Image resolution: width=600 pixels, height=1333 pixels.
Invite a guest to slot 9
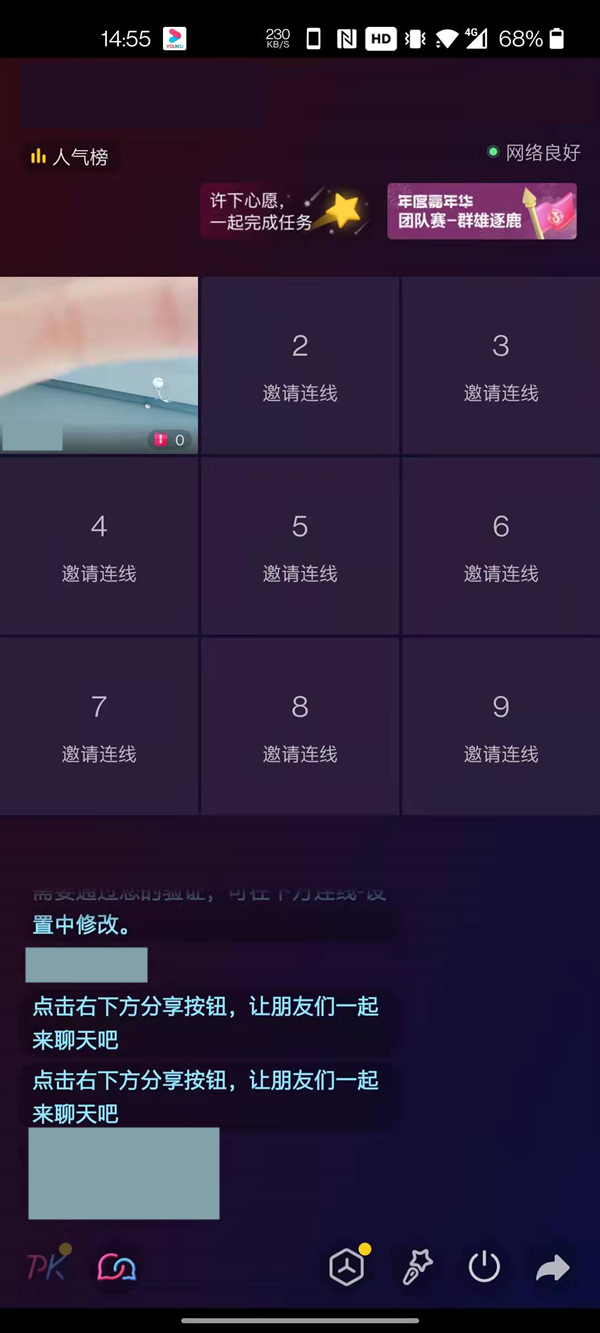(x=501, y=727)
